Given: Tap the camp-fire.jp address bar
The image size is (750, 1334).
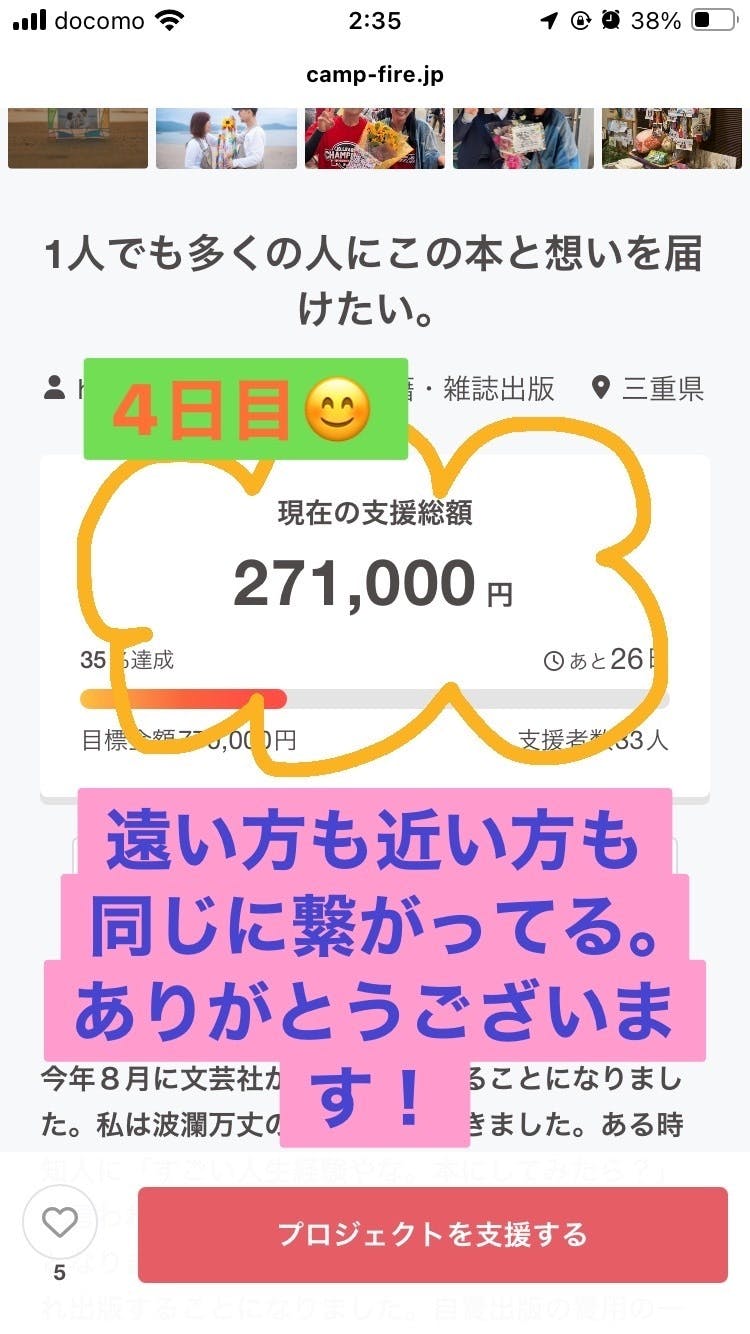Looking at the screenshot, I should coord(375,75).
